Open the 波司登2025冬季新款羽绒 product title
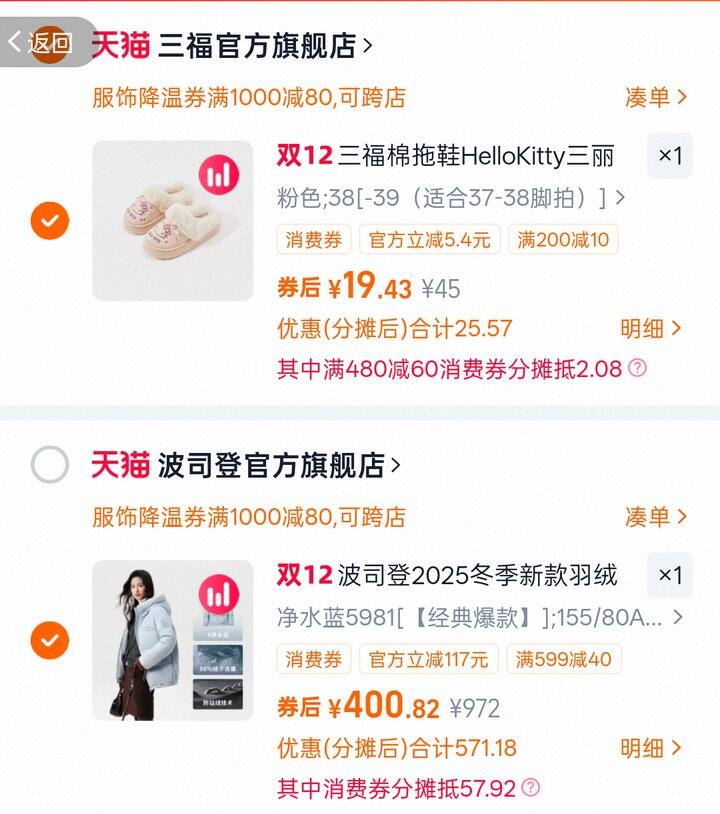 (477, 576)
